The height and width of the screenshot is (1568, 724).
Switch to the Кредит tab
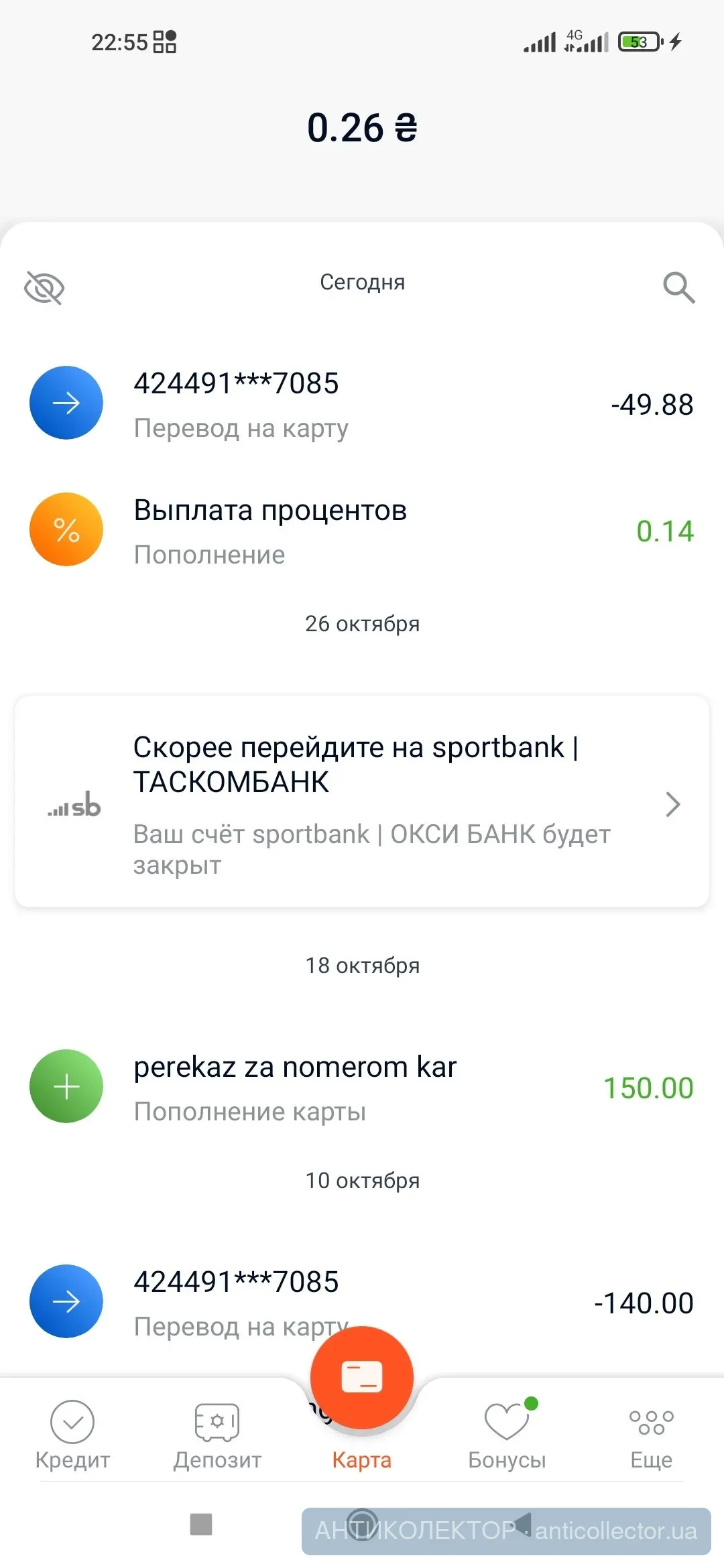pos(72,1435)
